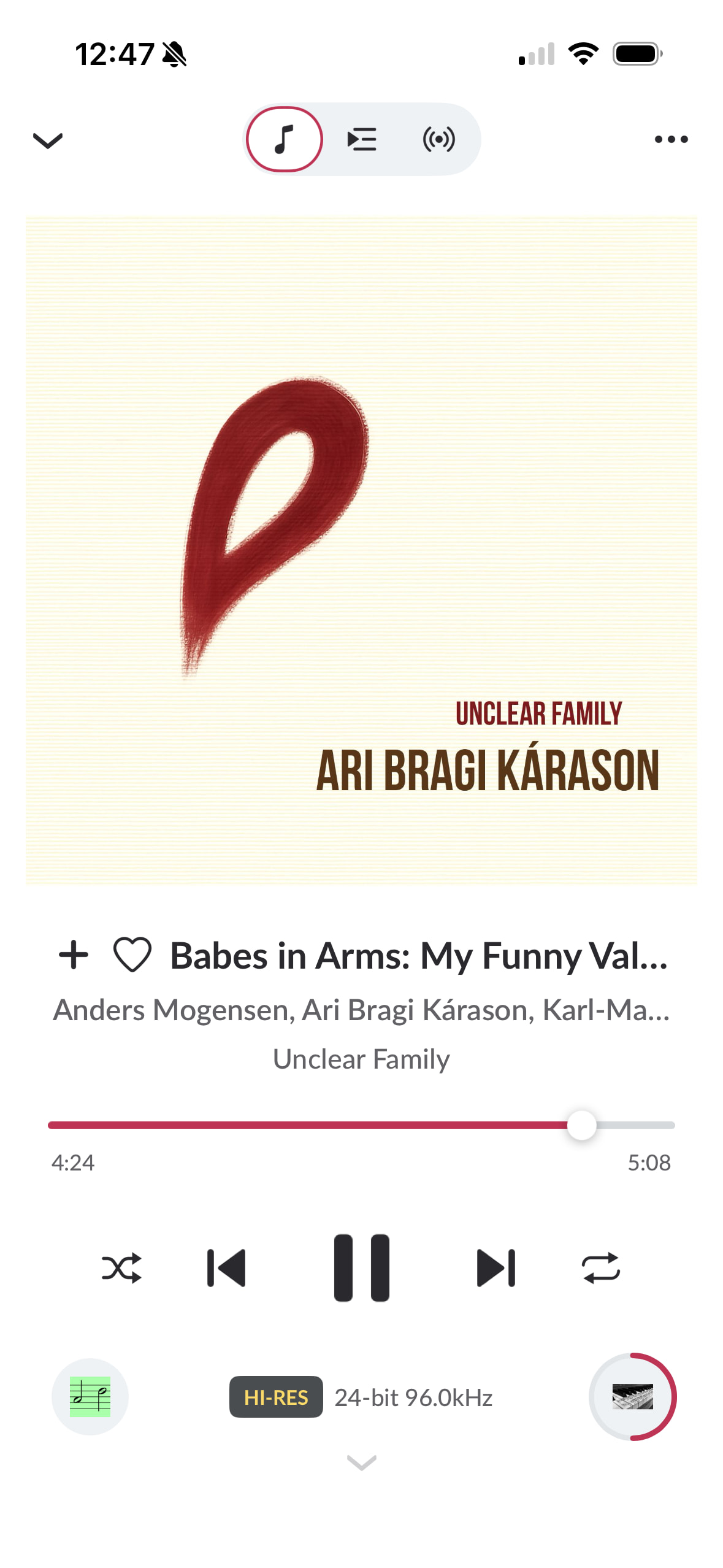Viewport: 723px width, 1568px height.
Task: Pause the current song
Action: point(361,1268)
